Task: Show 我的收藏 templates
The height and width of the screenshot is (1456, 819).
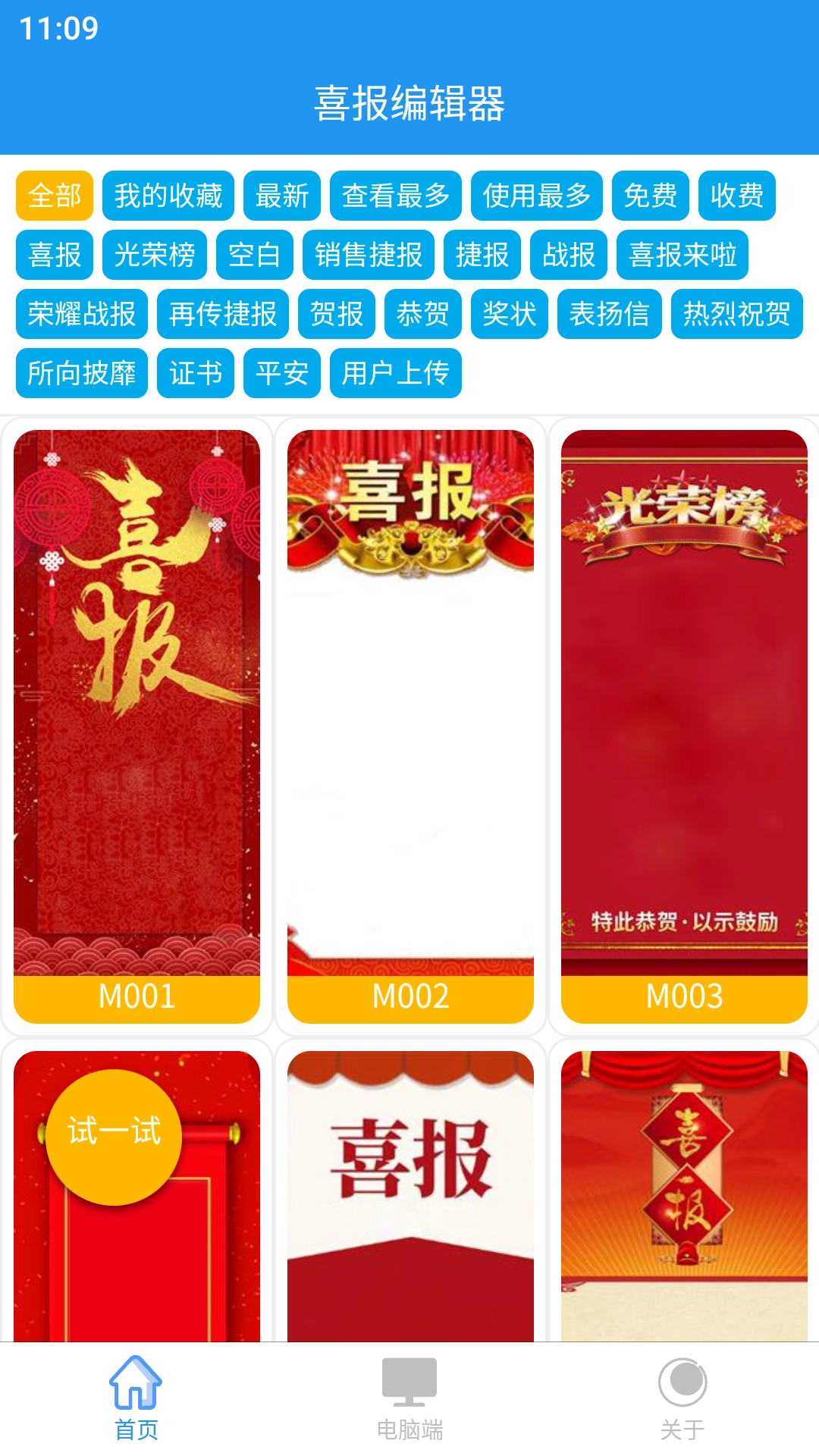Action: coord(168,196)
